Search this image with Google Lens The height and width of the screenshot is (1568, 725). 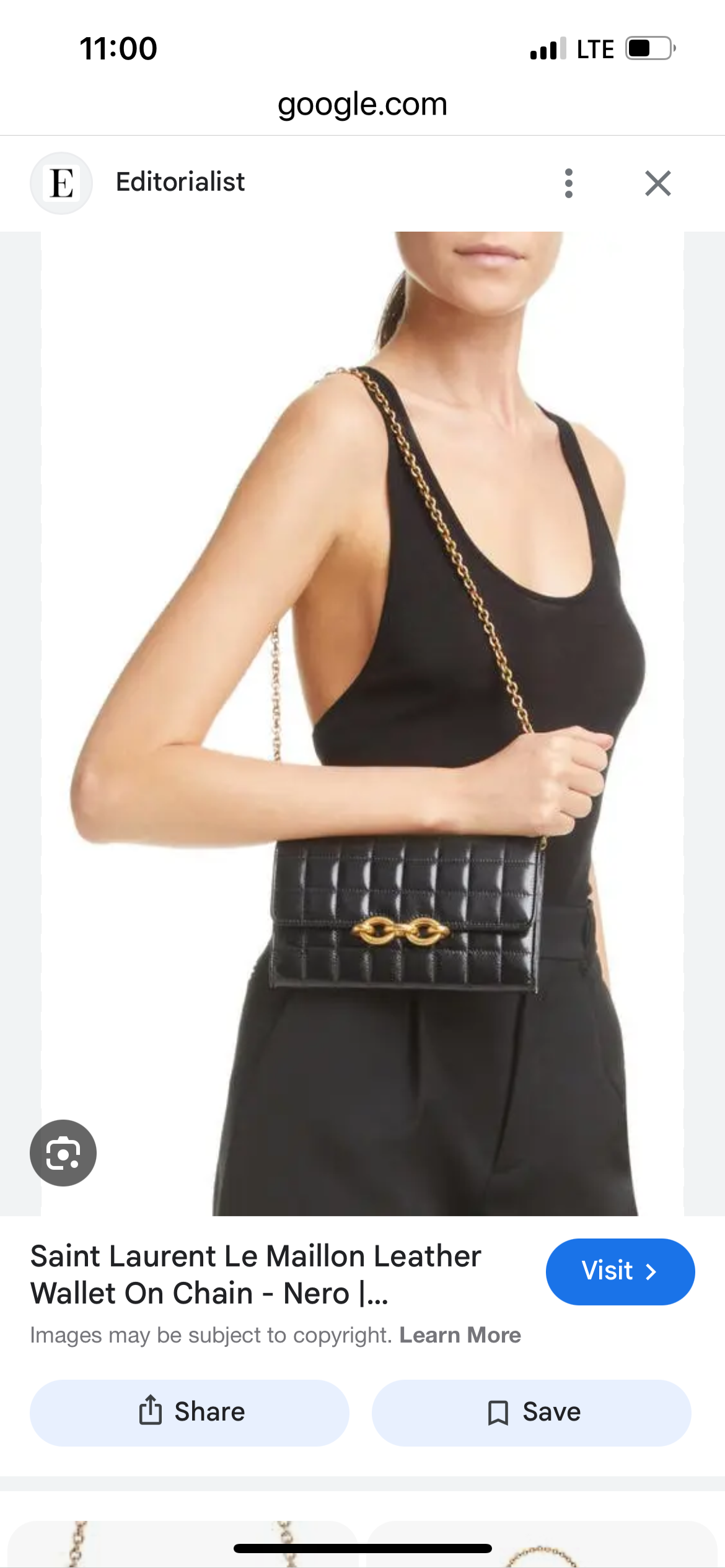[x=63, y=1153]
